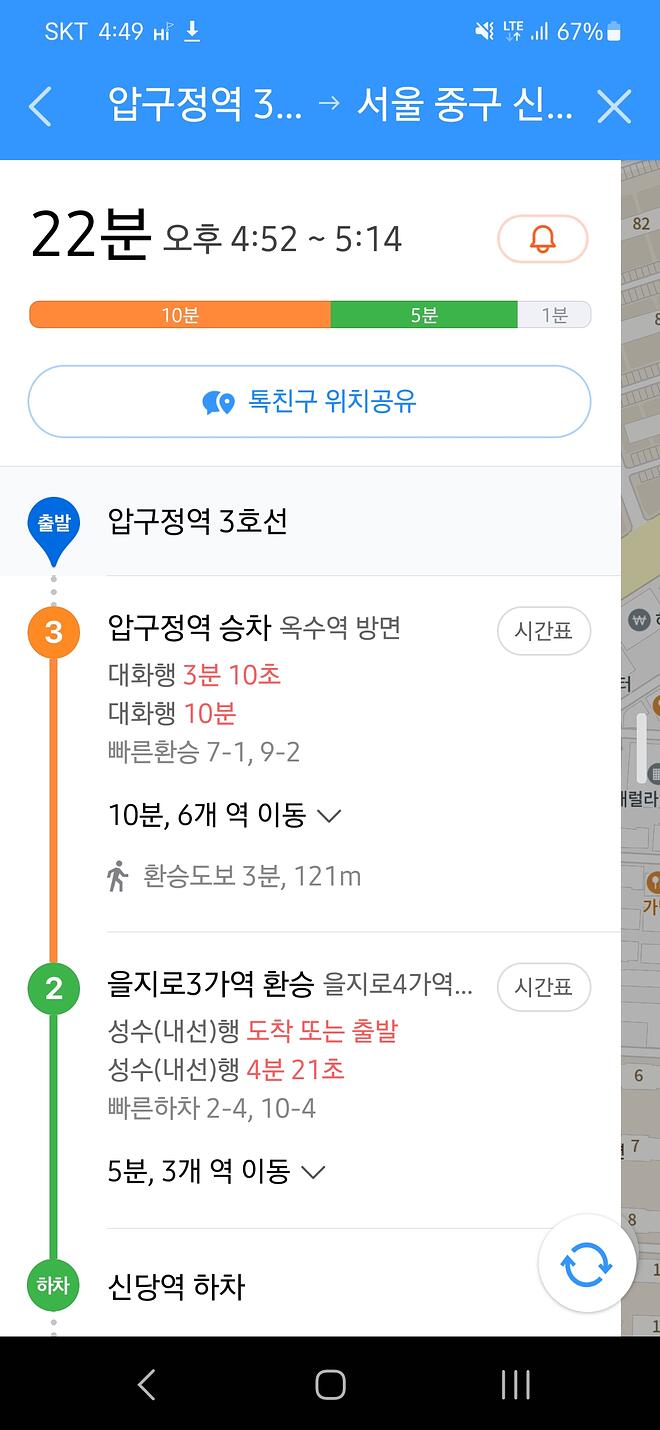Open the recent apps screen
The image size is (660, 1430).
tap(515, 1384)
